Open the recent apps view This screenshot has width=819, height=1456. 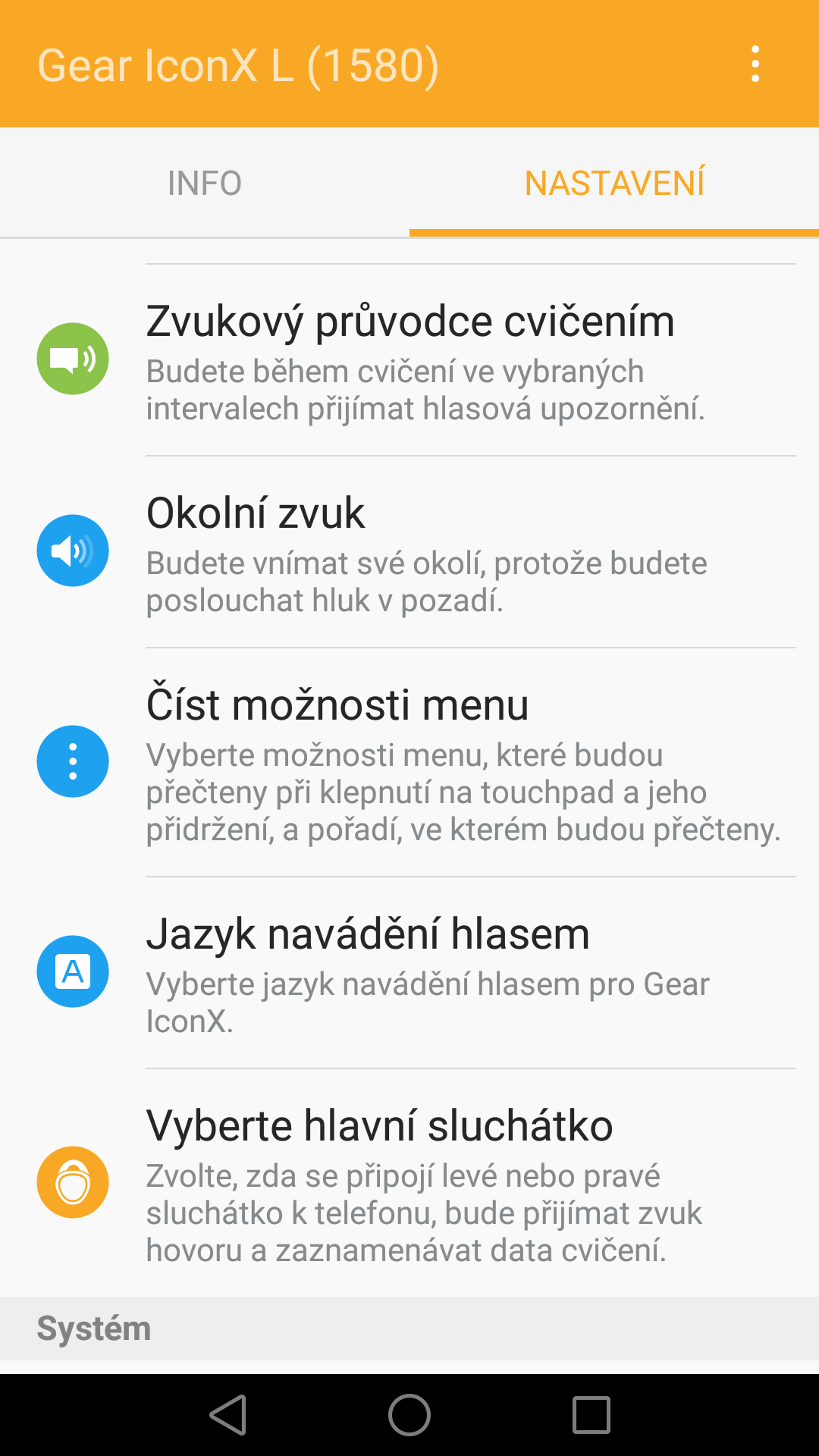[591, 1415]
